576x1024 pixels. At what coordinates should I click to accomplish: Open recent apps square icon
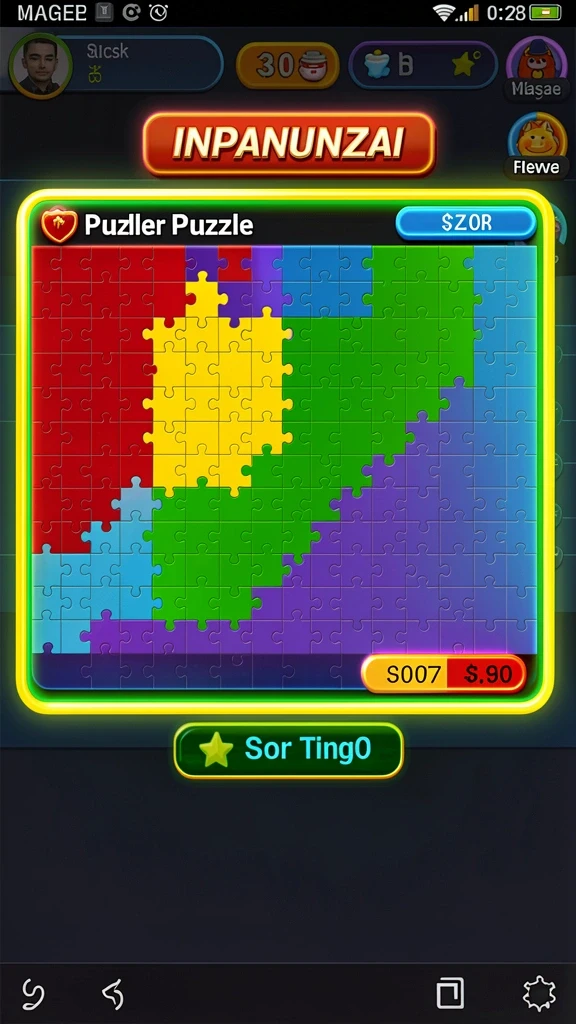click(450, 994)
